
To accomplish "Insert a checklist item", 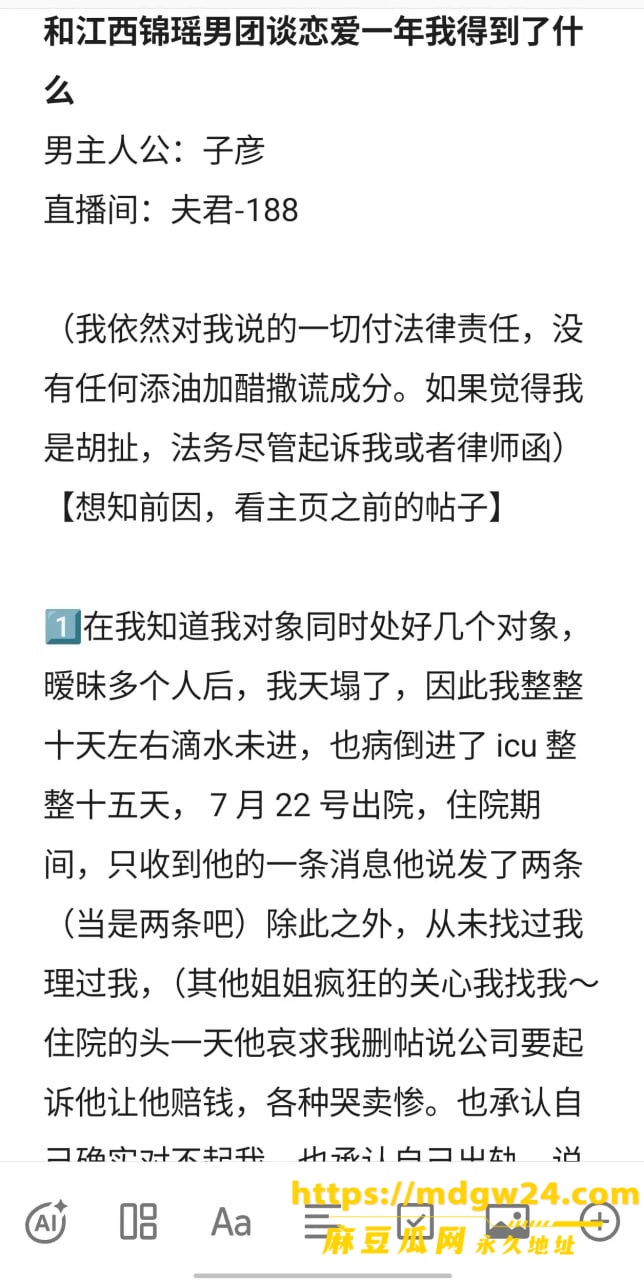I will coord(414,1221).
